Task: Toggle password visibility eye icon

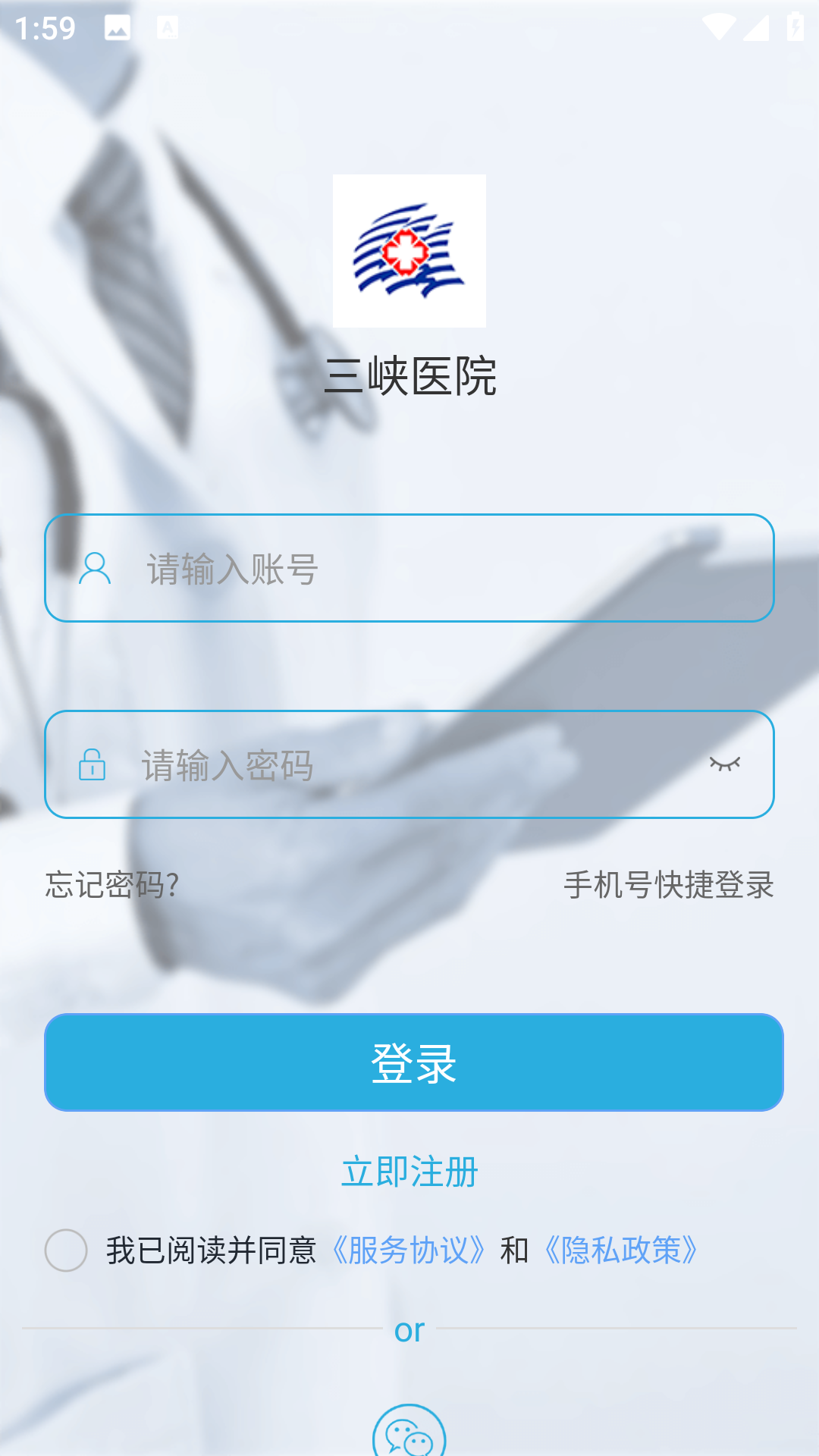Action: (x=724, y=764)
